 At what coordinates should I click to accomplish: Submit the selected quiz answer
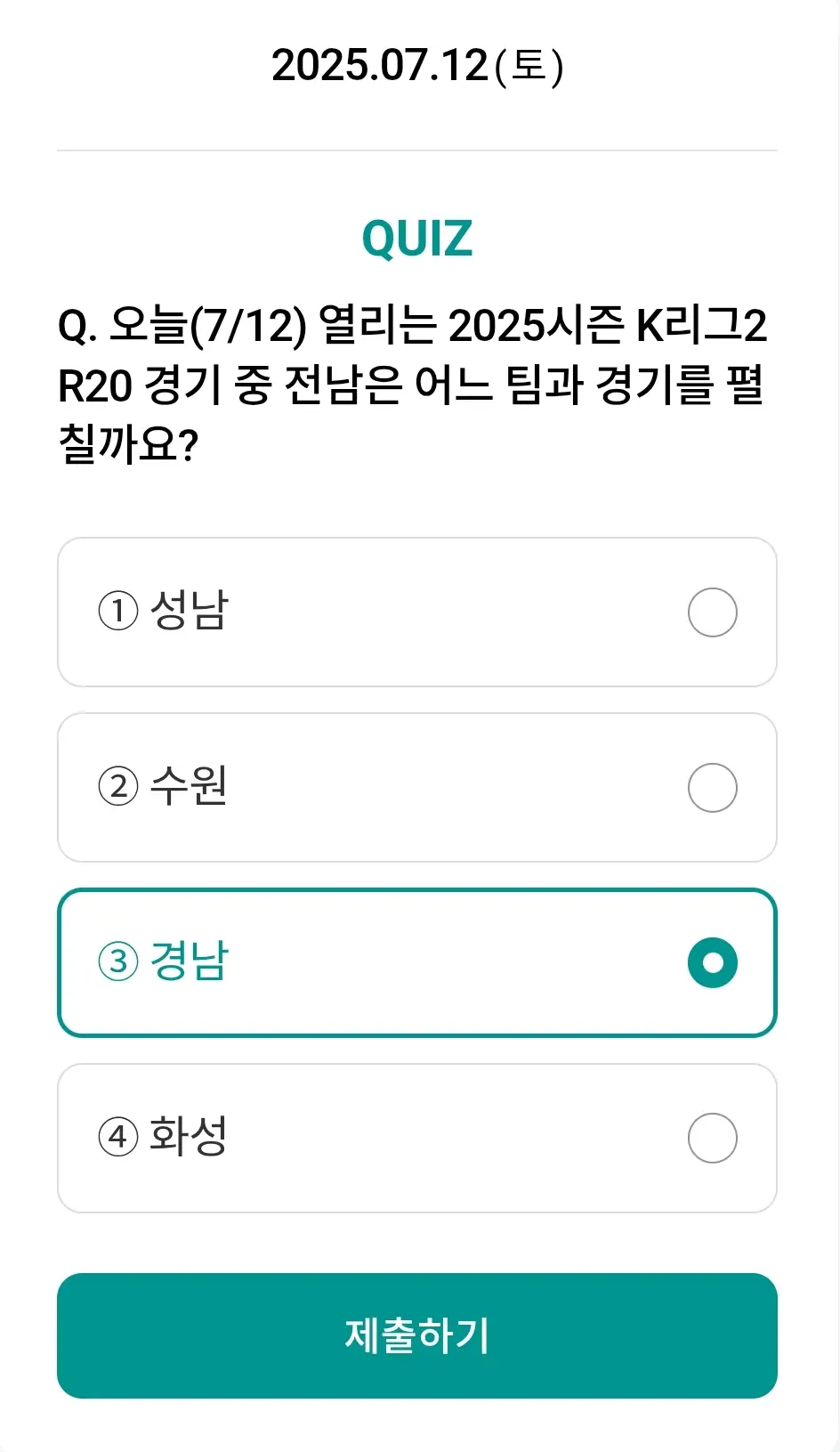[x=418, y=1335]
